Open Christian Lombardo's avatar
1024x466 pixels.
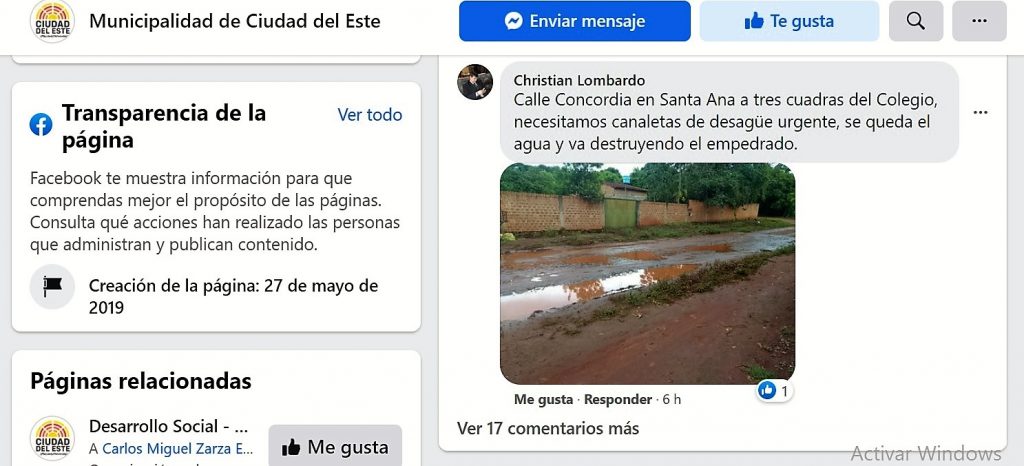click(x=475, y=82)
